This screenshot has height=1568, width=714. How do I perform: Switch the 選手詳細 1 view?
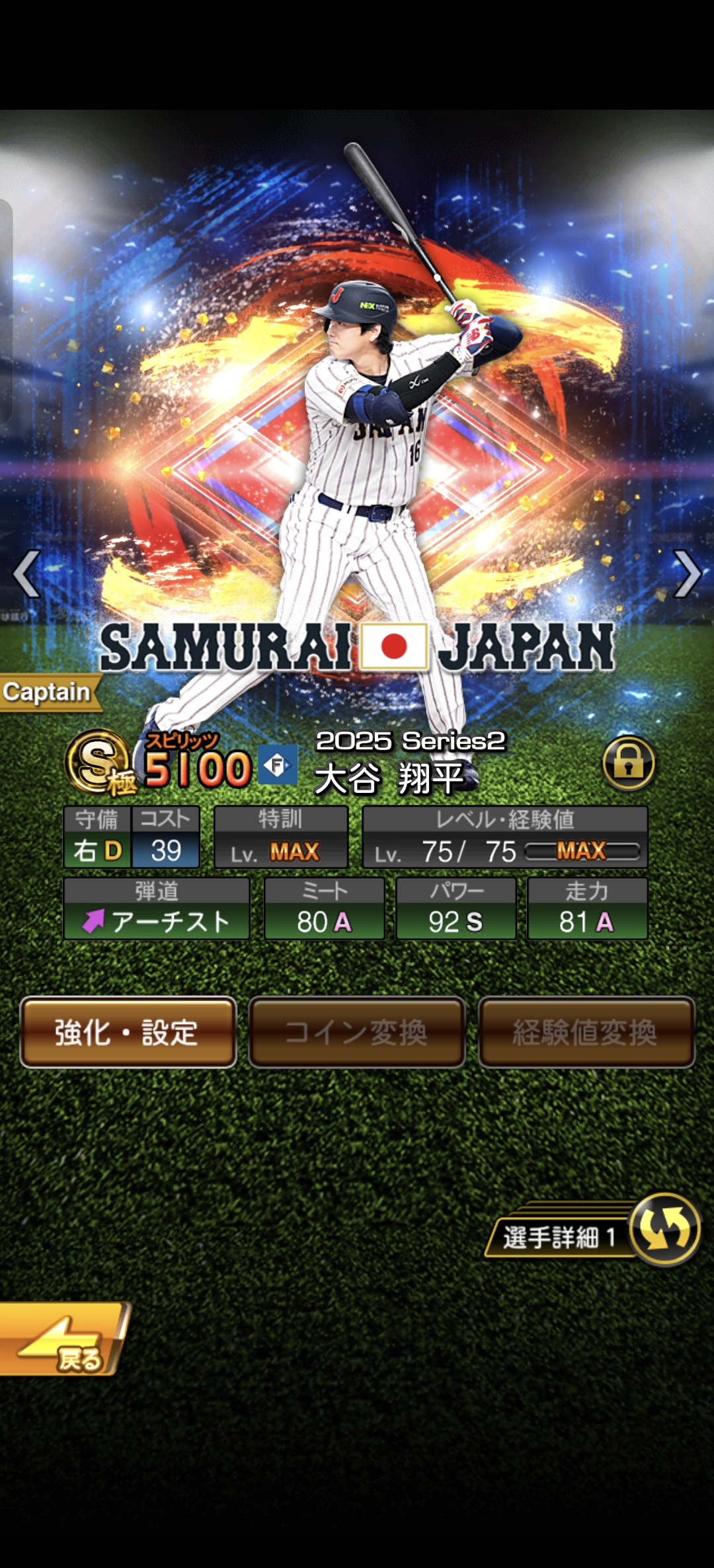coord(663,1229)
